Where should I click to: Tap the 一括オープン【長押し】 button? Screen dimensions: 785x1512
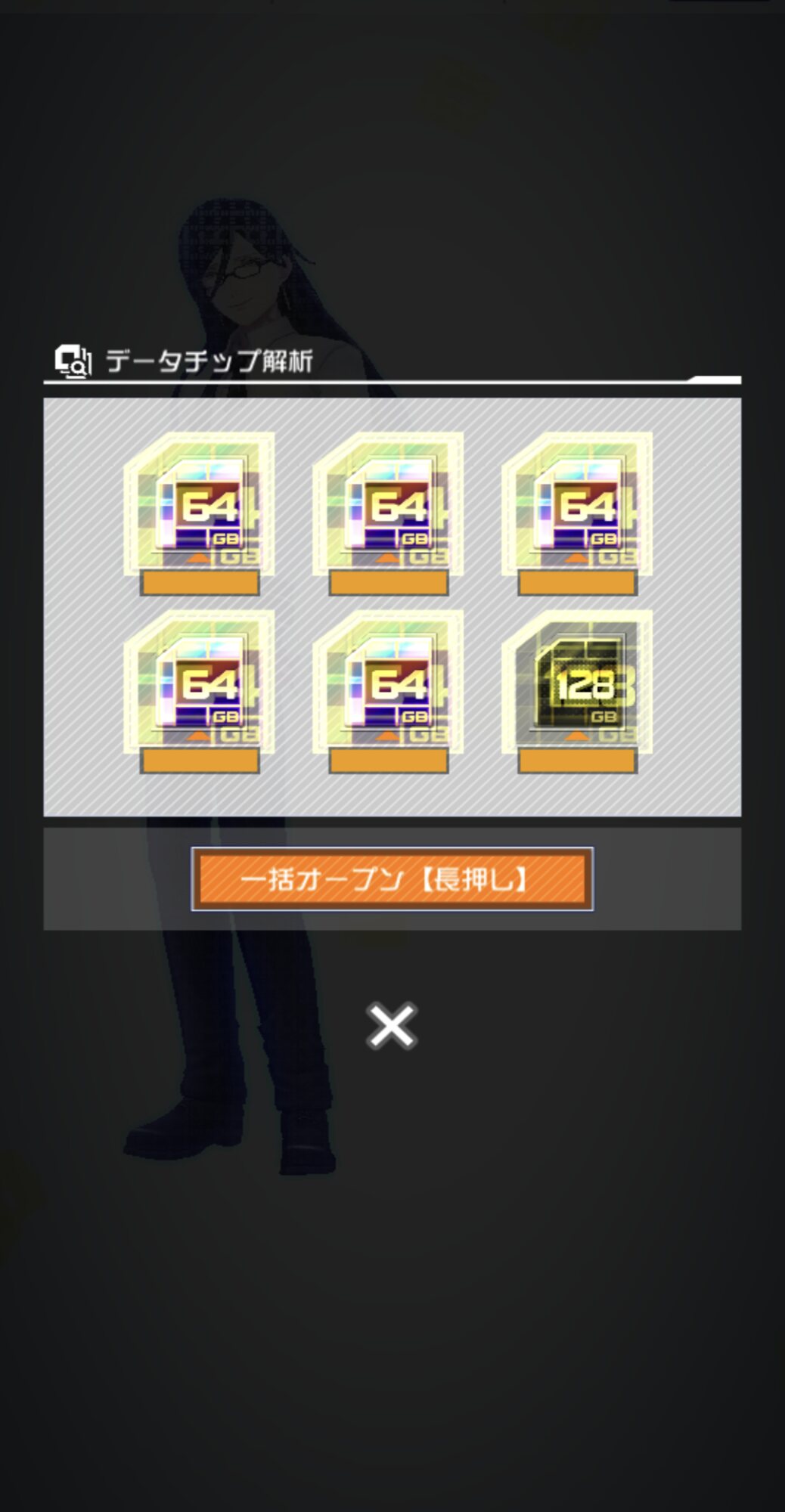[392, 878]
